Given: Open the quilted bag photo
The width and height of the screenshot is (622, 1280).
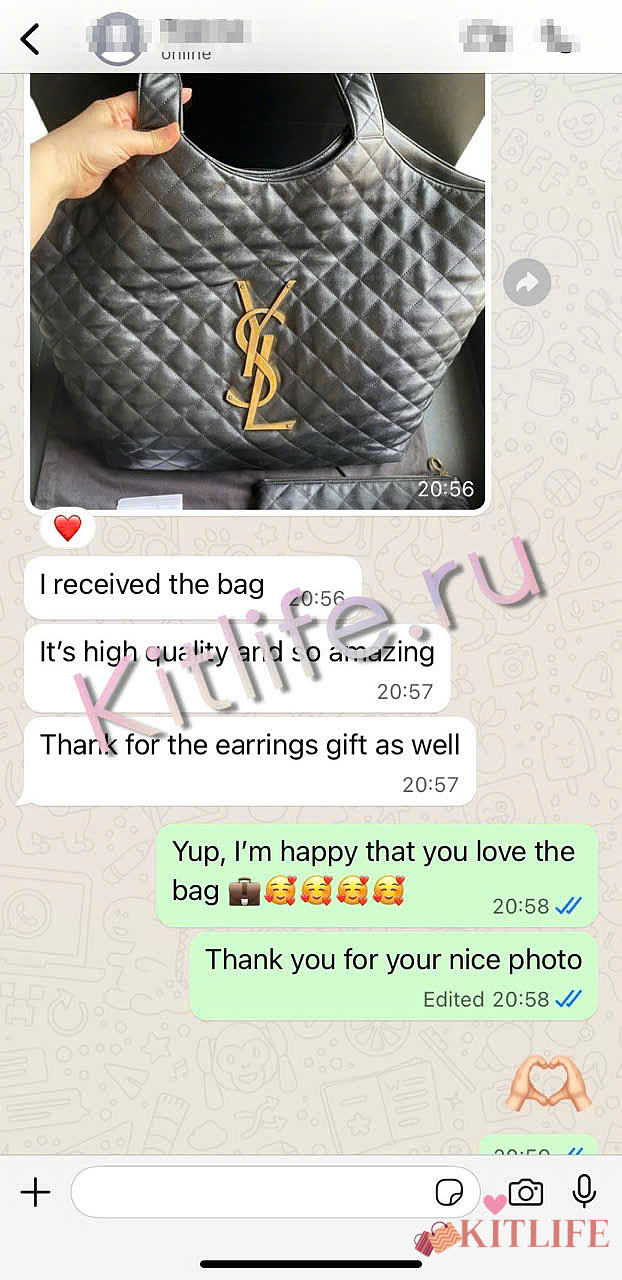Looking at the screenshot, I should click(x=257, y=290).
